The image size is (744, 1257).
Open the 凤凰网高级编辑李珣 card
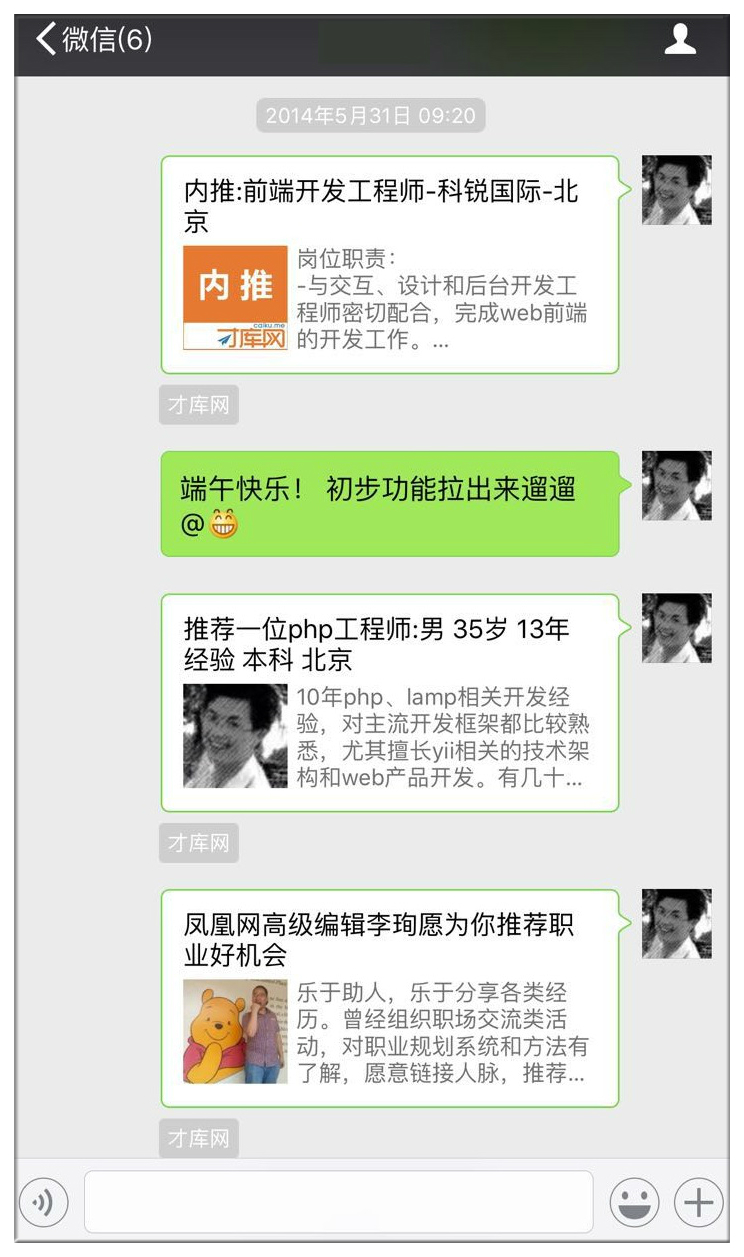click(390, 998)
